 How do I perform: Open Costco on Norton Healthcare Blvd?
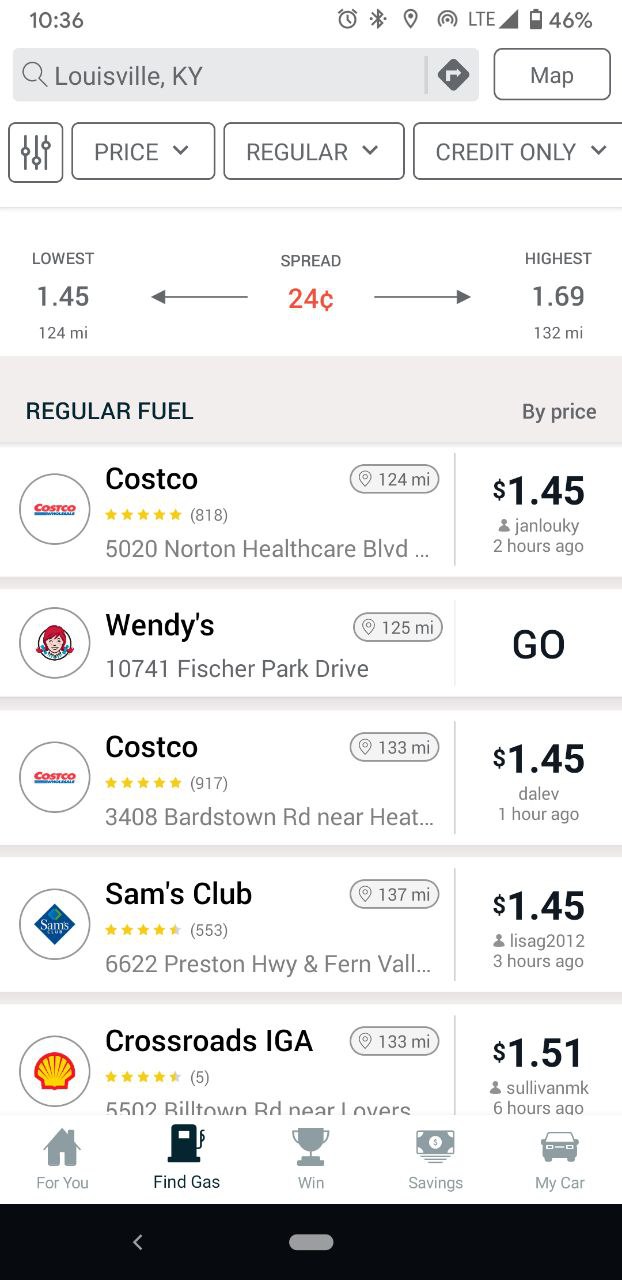pos(311,510)
